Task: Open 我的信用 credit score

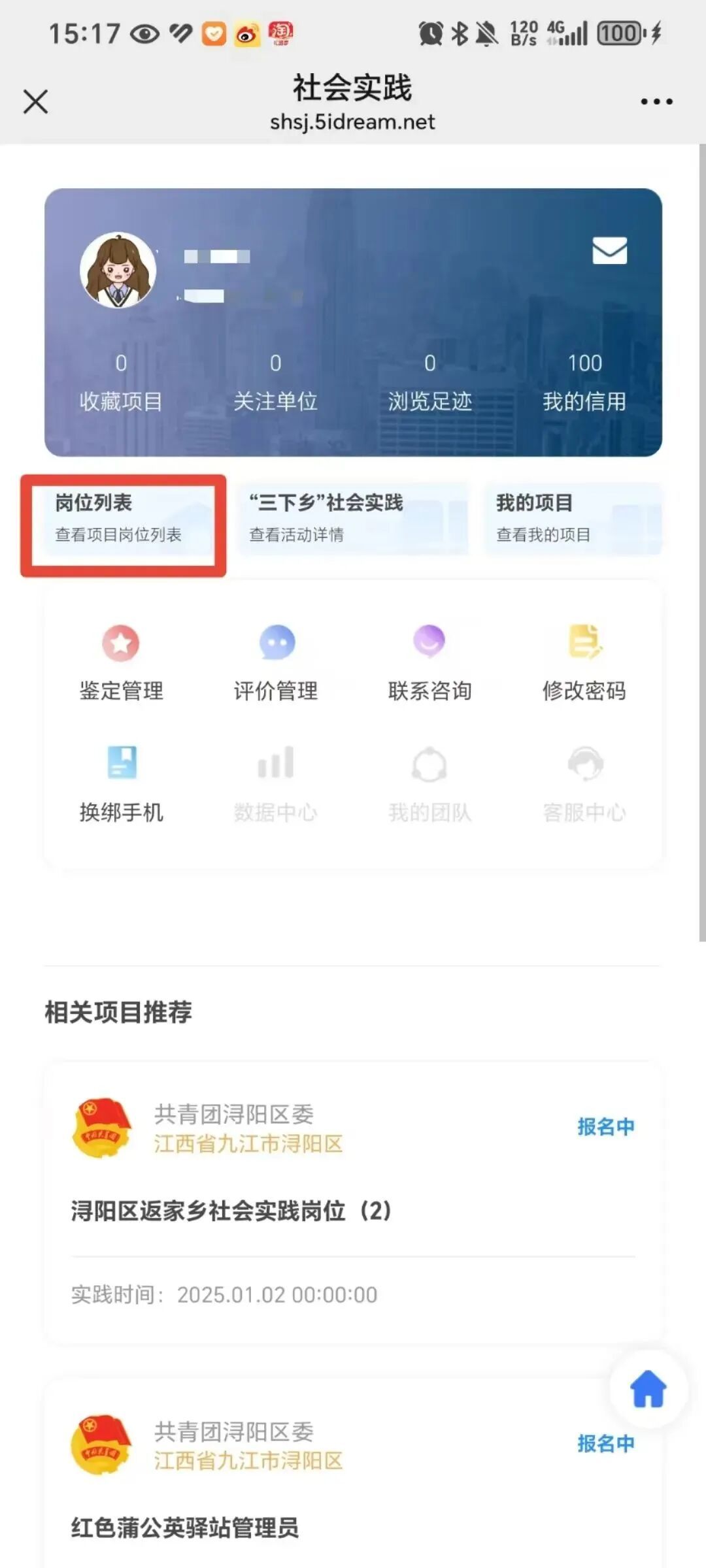Action: pos(584,383)
